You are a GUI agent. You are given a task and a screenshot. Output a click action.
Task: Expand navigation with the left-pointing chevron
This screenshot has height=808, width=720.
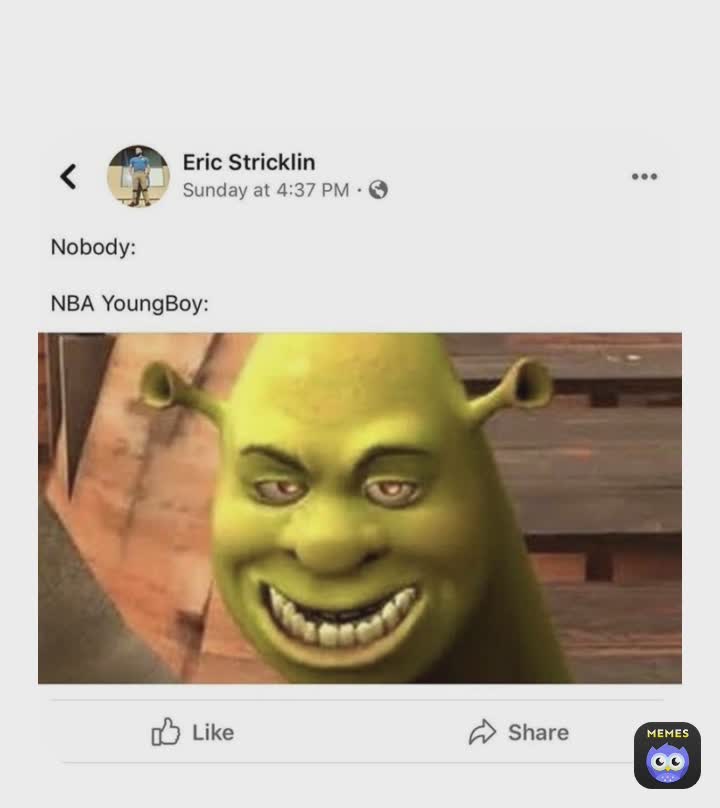tap(67, 175)
